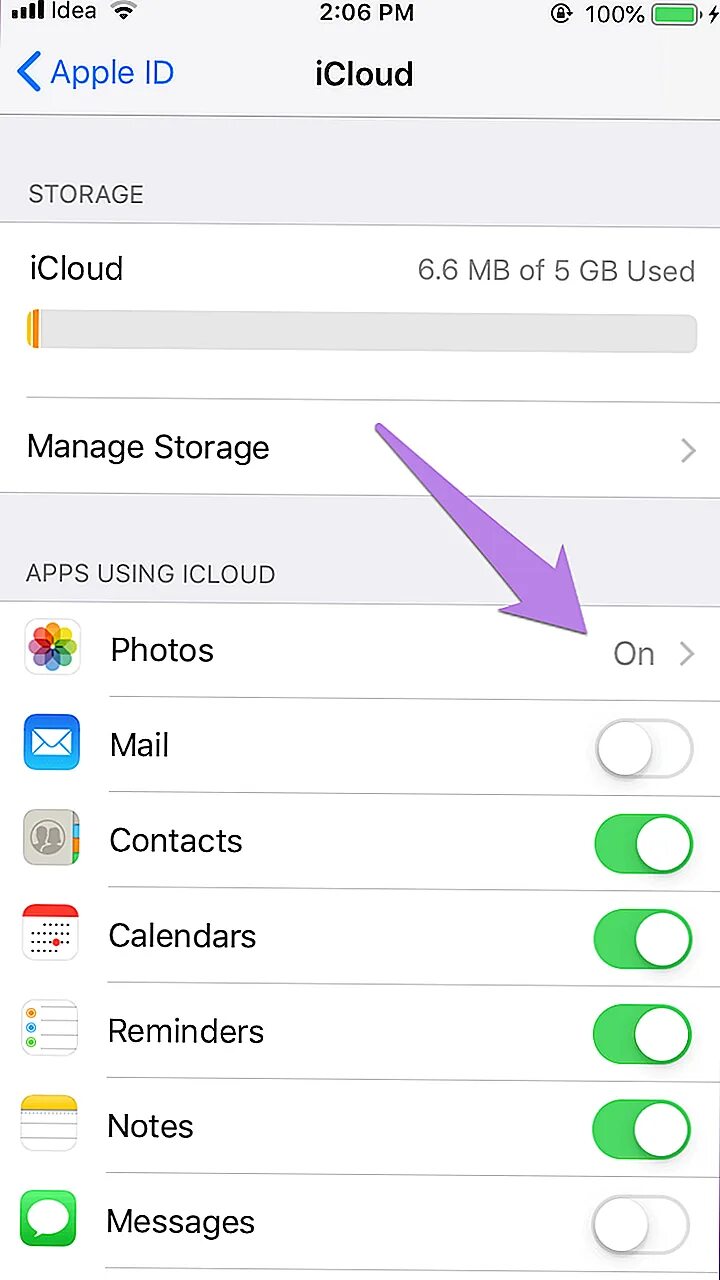Open the Photos app icon
This screenshot has height=1280, width=720.
point(51,647)
